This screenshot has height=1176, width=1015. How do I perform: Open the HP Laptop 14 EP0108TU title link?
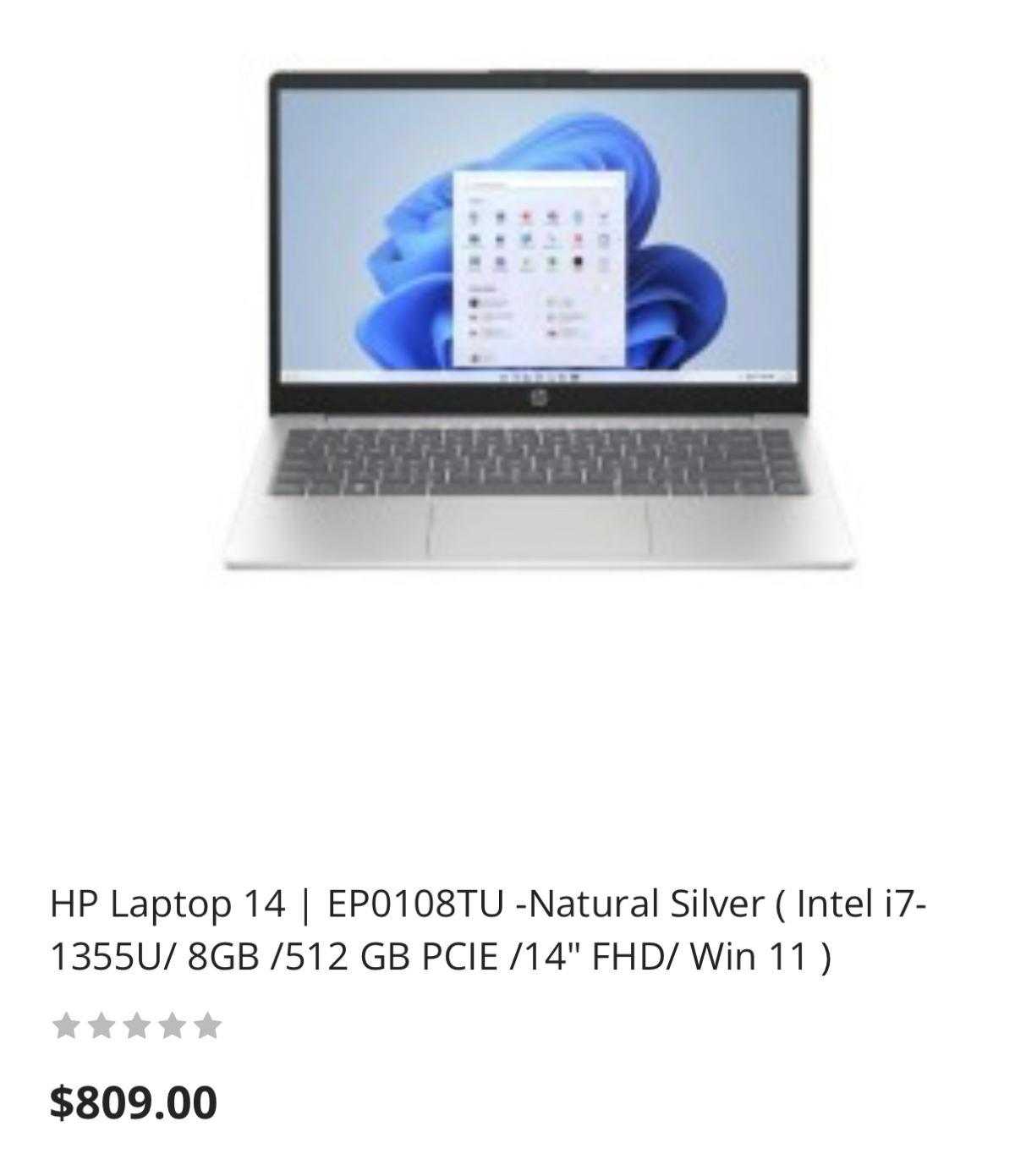pos(487,931)
